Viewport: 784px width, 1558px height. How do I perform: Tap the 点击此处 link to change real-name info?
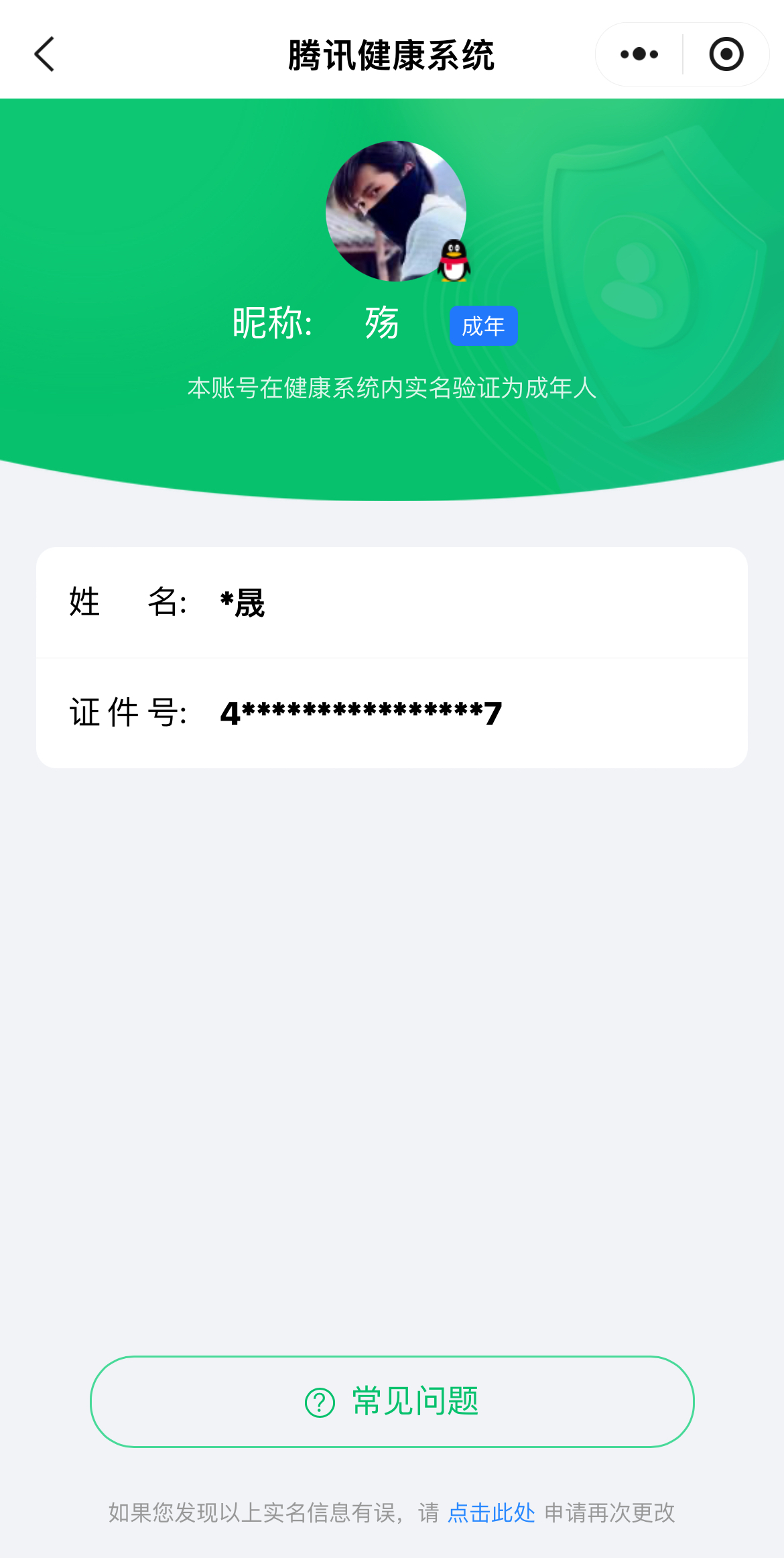click(x=491, y=1512)
